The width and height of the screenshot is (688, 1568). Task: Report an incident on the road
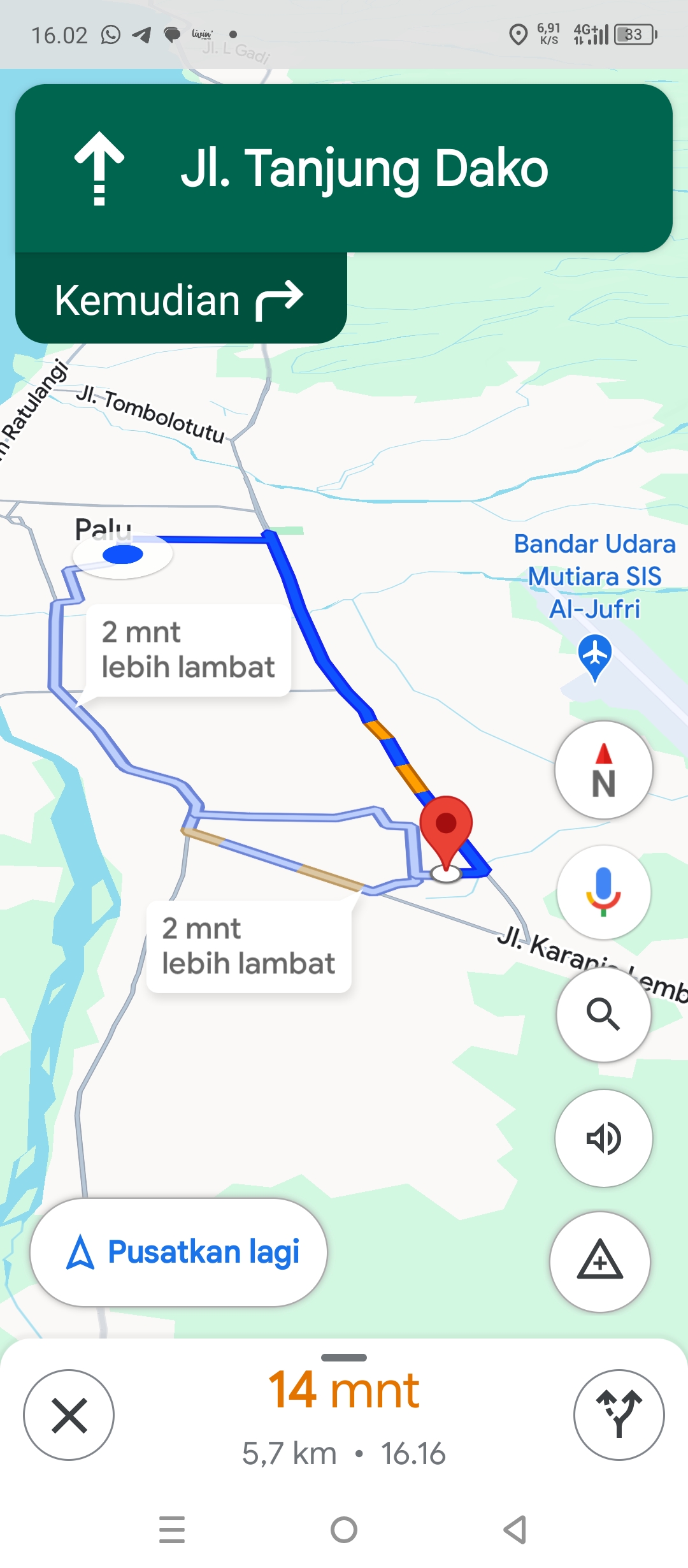coord(600,1261)
